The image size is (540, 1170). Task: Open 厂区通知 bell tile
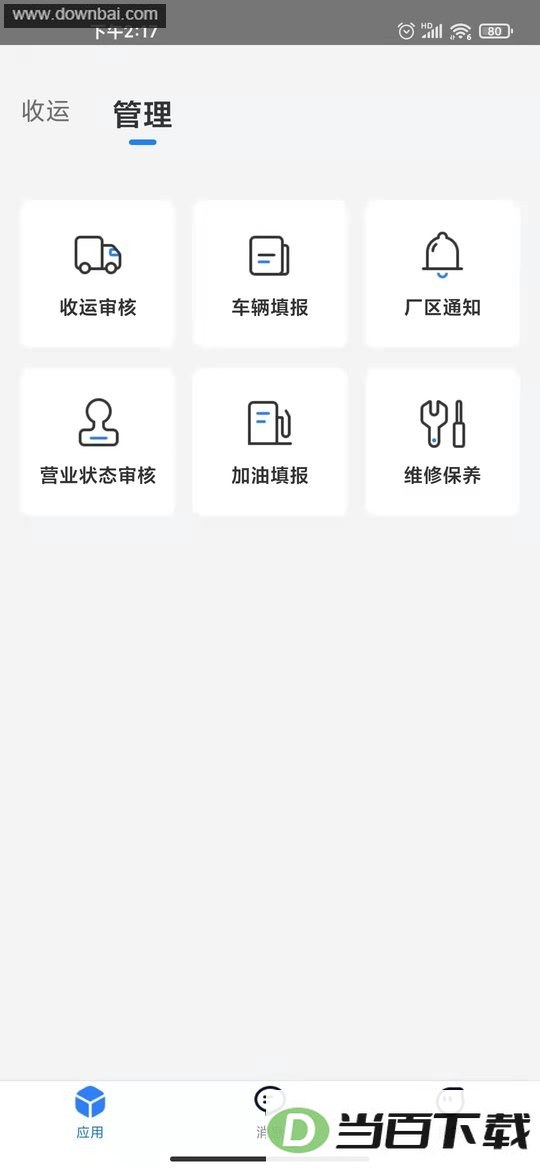point(442,274)
